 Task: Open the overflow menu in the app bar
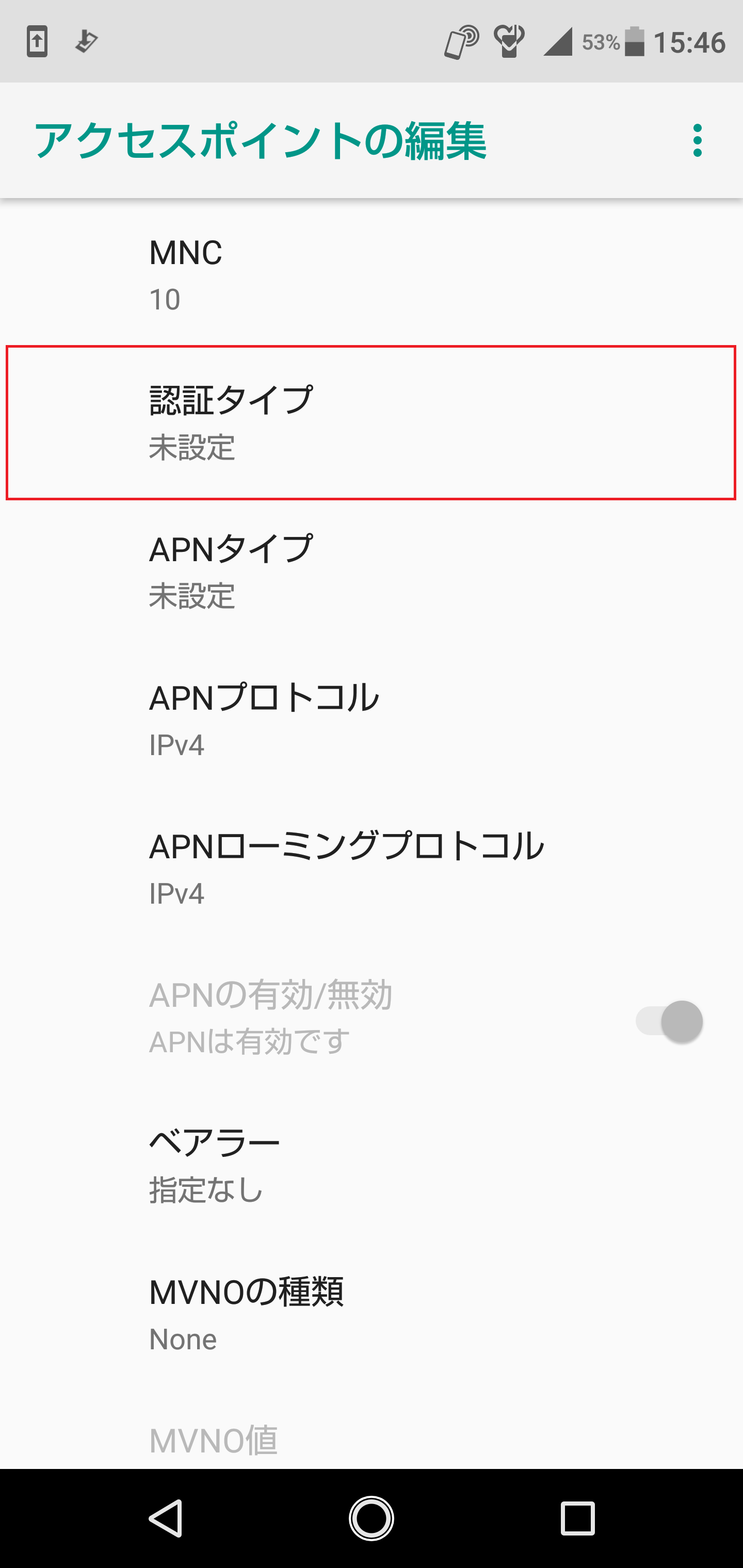pyautogui.click(x=698, y=140)
